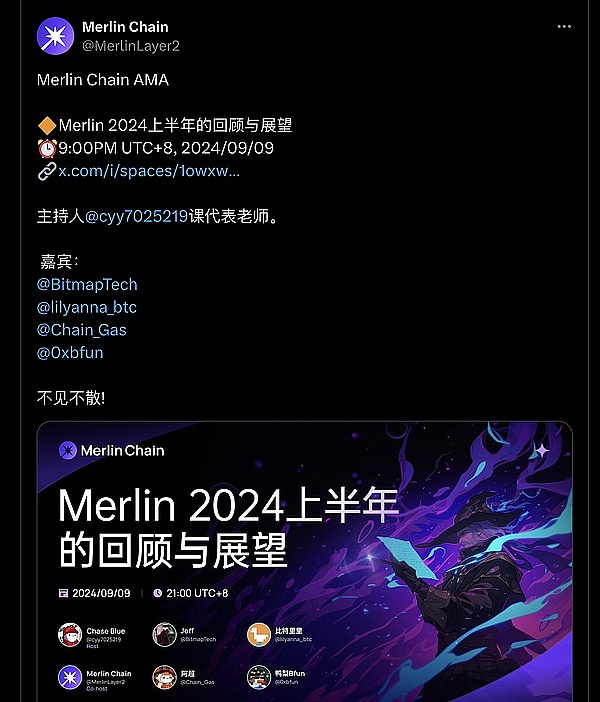Image resolution: width=600 pixels, height=702 pixels.
Task: Open the @Chain_Gas mention
Action: [82, 330]
